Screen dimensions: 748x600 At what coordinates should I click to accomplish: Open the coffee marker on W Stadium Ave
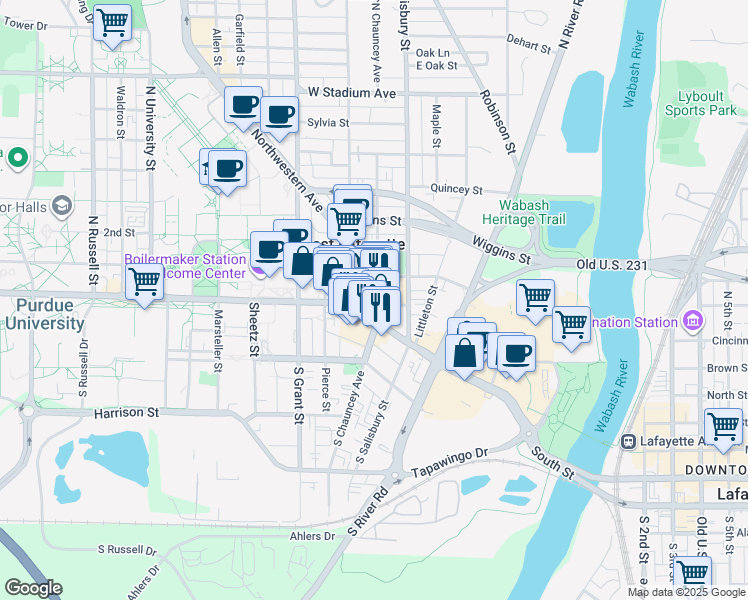[243, 104]
